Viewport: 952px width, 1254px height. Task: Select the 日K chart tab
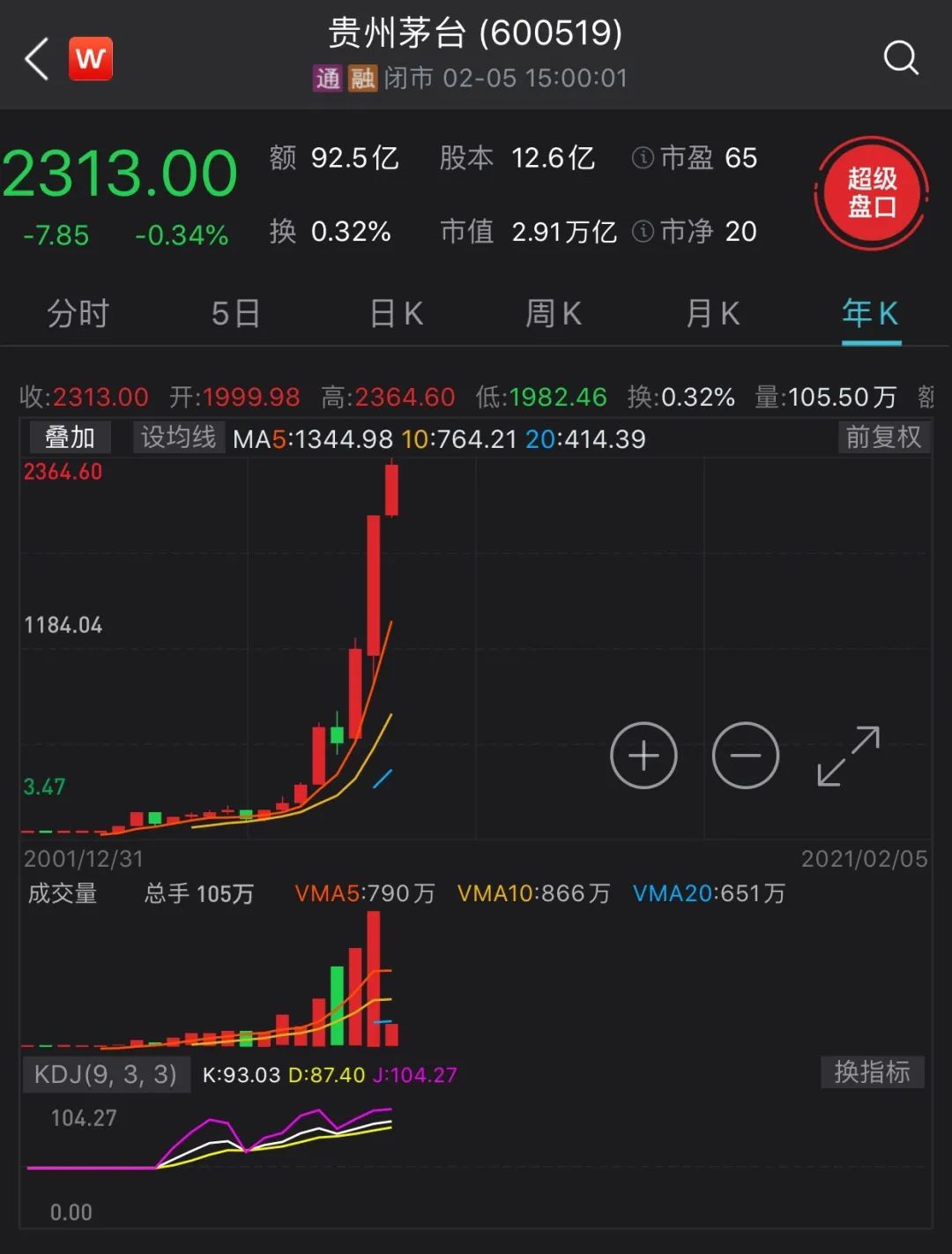pos(396,313)
